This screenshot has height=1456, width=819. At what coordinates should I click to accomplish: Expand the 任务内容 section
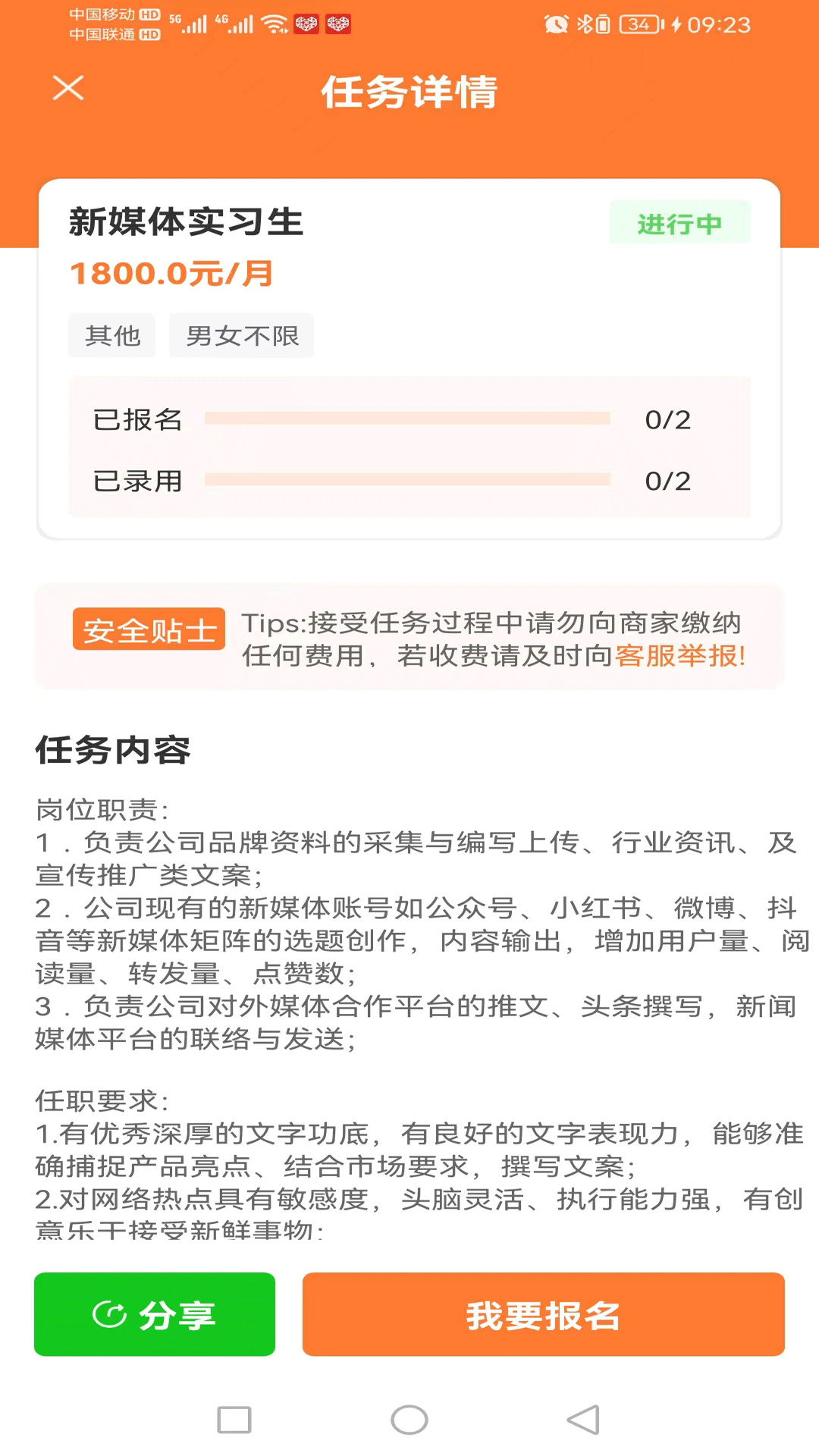coord(114,752)
